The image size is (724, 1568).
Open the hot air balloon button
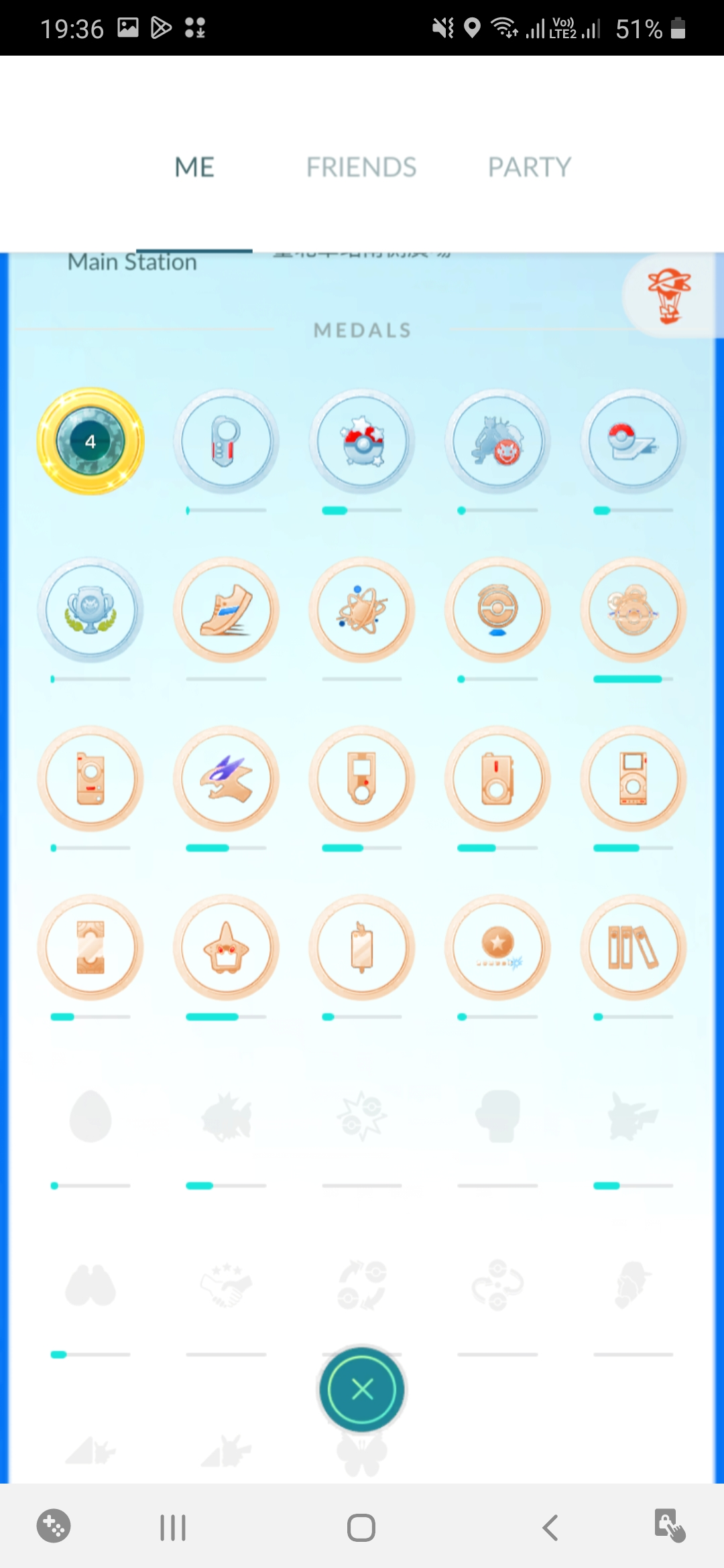click(669, 296)
